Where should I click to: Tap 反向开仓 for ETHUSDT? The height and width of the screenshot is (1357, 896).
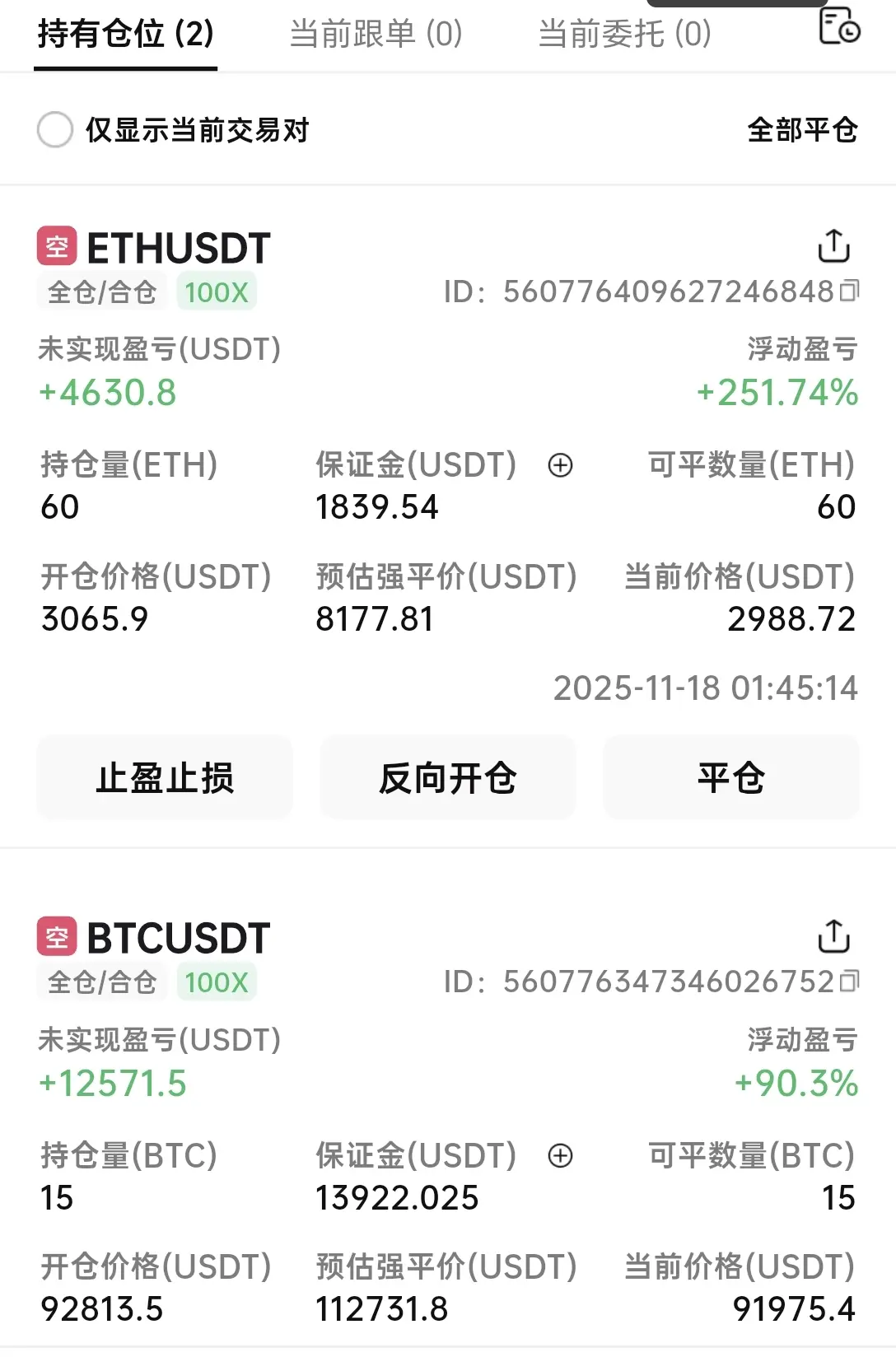(448, 778)
